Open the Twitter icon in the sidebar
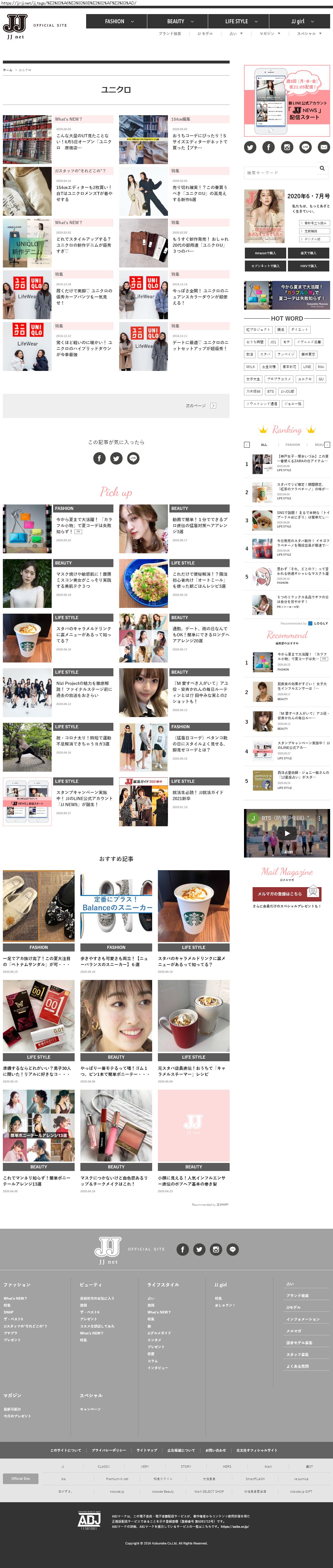The image size is (333, 1568). (250, 147)
